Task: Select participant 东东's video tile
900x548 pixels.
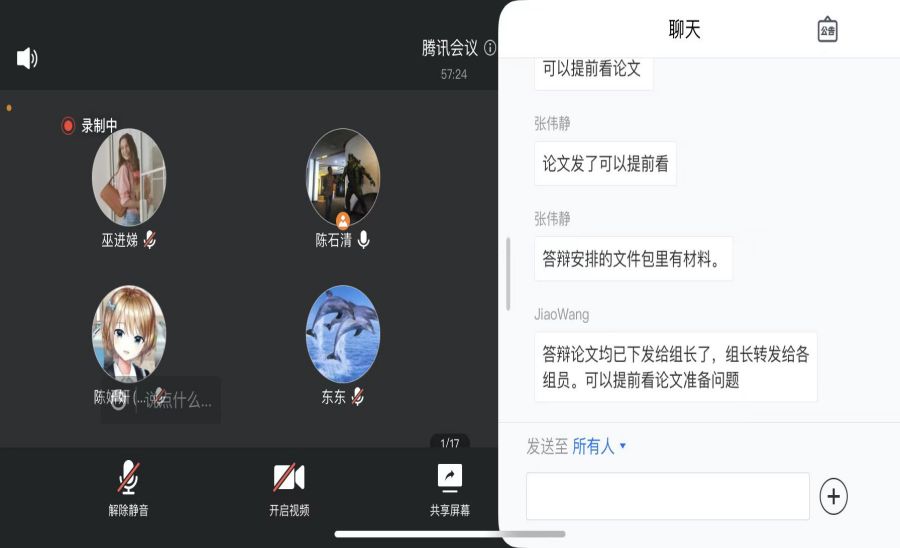Action: pyautogui.click(x=343, y=335)
